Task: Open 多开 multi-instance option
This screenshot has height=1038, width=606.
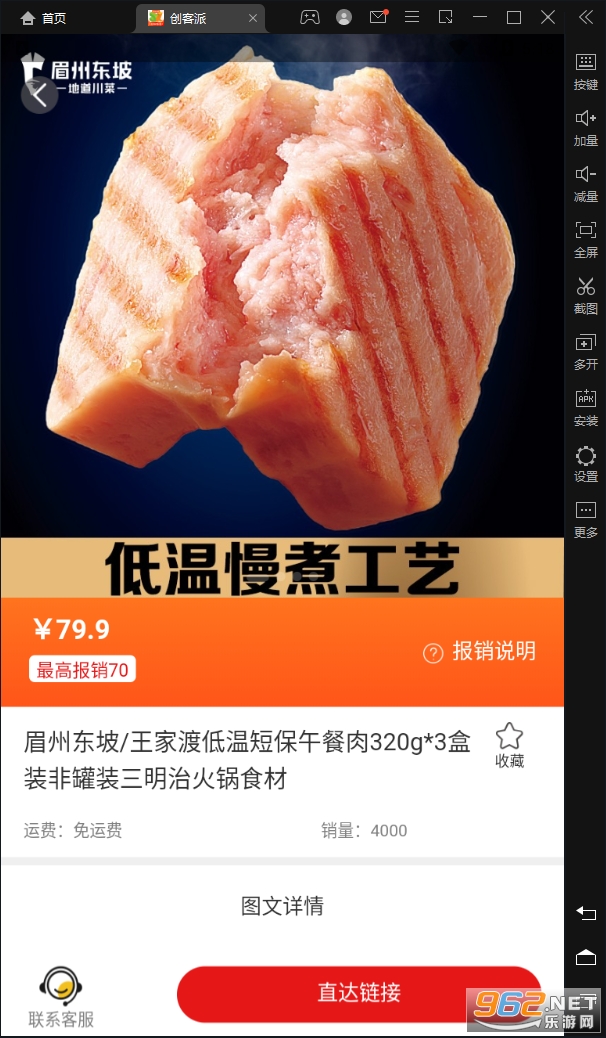Action: tap(586, 351)
